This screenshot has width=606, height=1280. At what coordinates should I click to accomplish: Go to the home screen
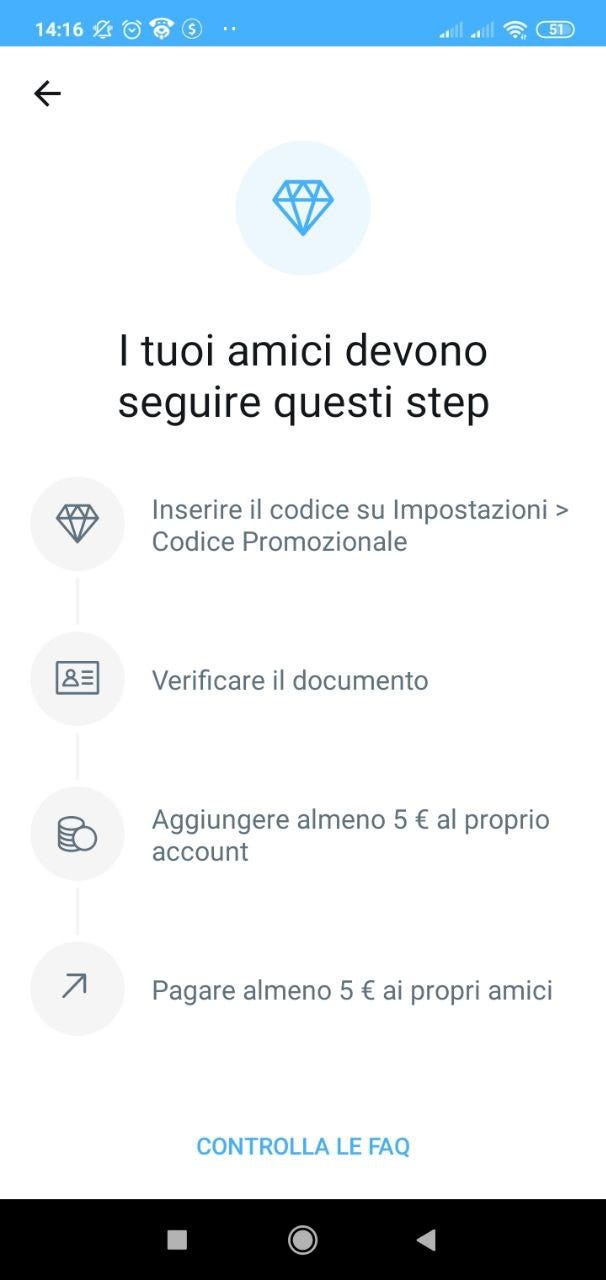pyautogui.click(x=303, y=1240)
